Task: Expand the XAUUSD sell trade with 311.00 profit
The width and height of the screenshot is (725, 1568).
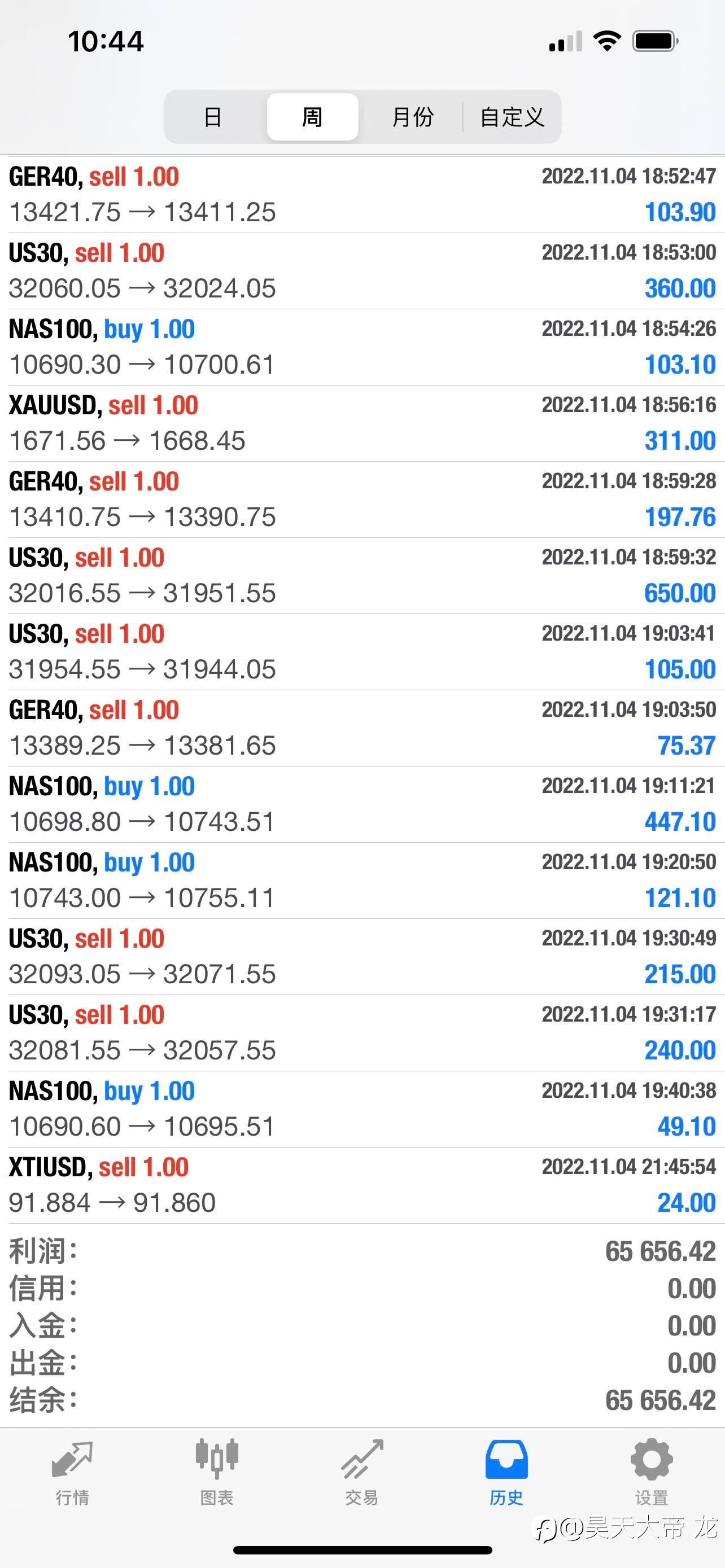Action: (x=362, y=423)
